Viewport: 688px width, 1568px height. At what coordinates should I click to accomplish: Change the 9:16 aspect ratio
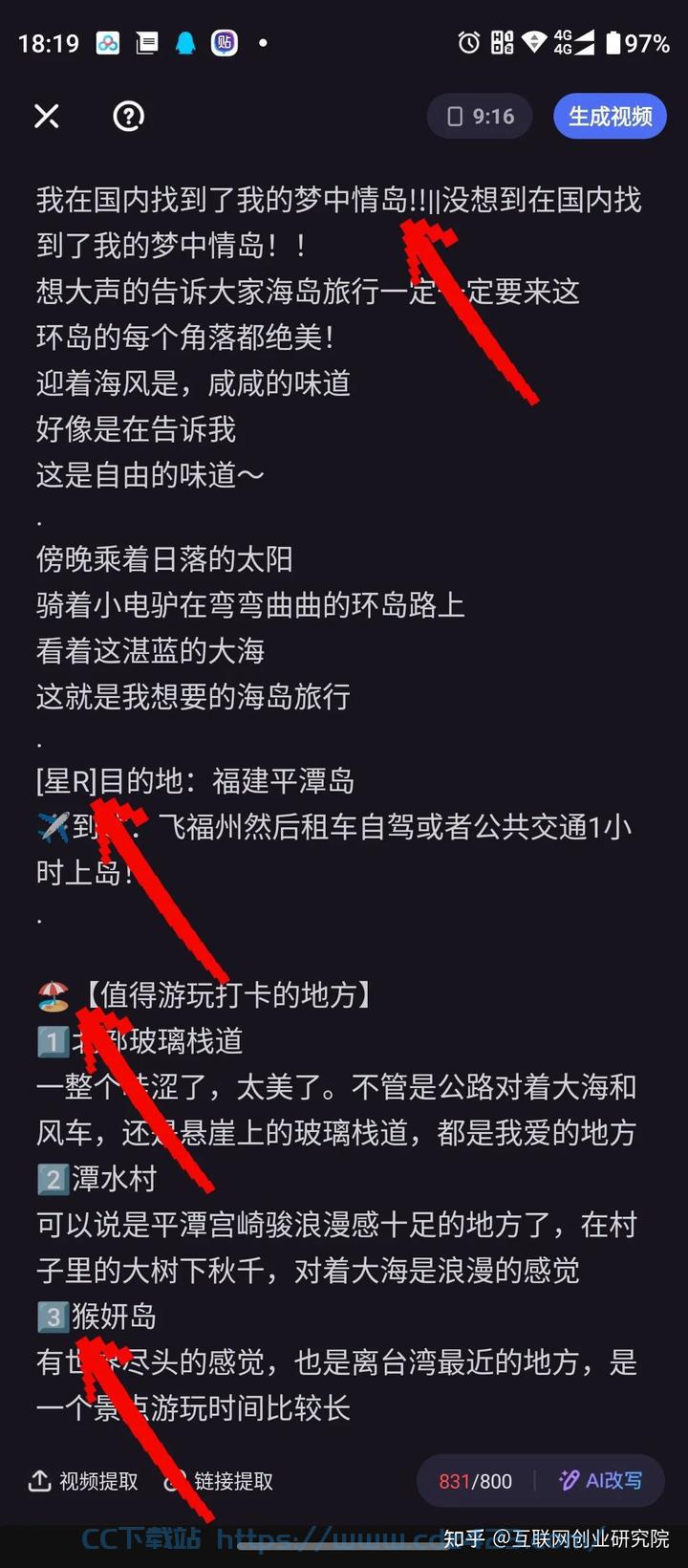480,117
